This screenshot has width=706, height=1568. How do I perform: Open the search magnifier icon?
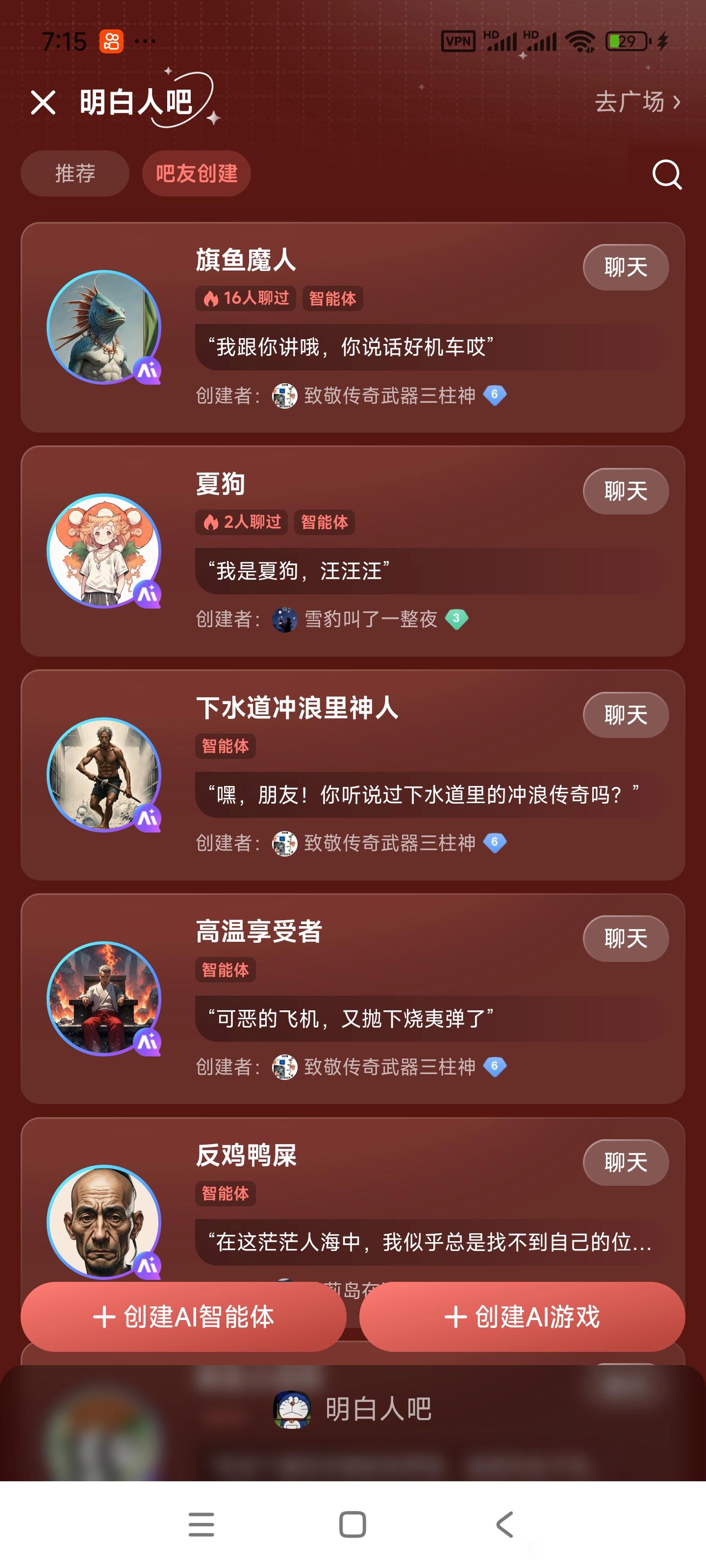pos(666,175)
